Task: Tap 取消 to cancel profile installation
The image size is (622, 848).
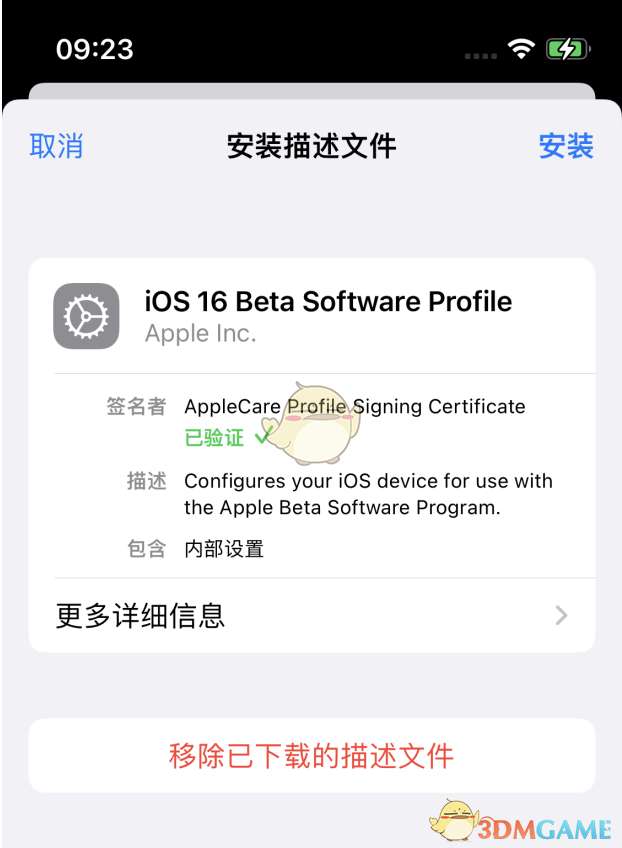Action: 56,146
